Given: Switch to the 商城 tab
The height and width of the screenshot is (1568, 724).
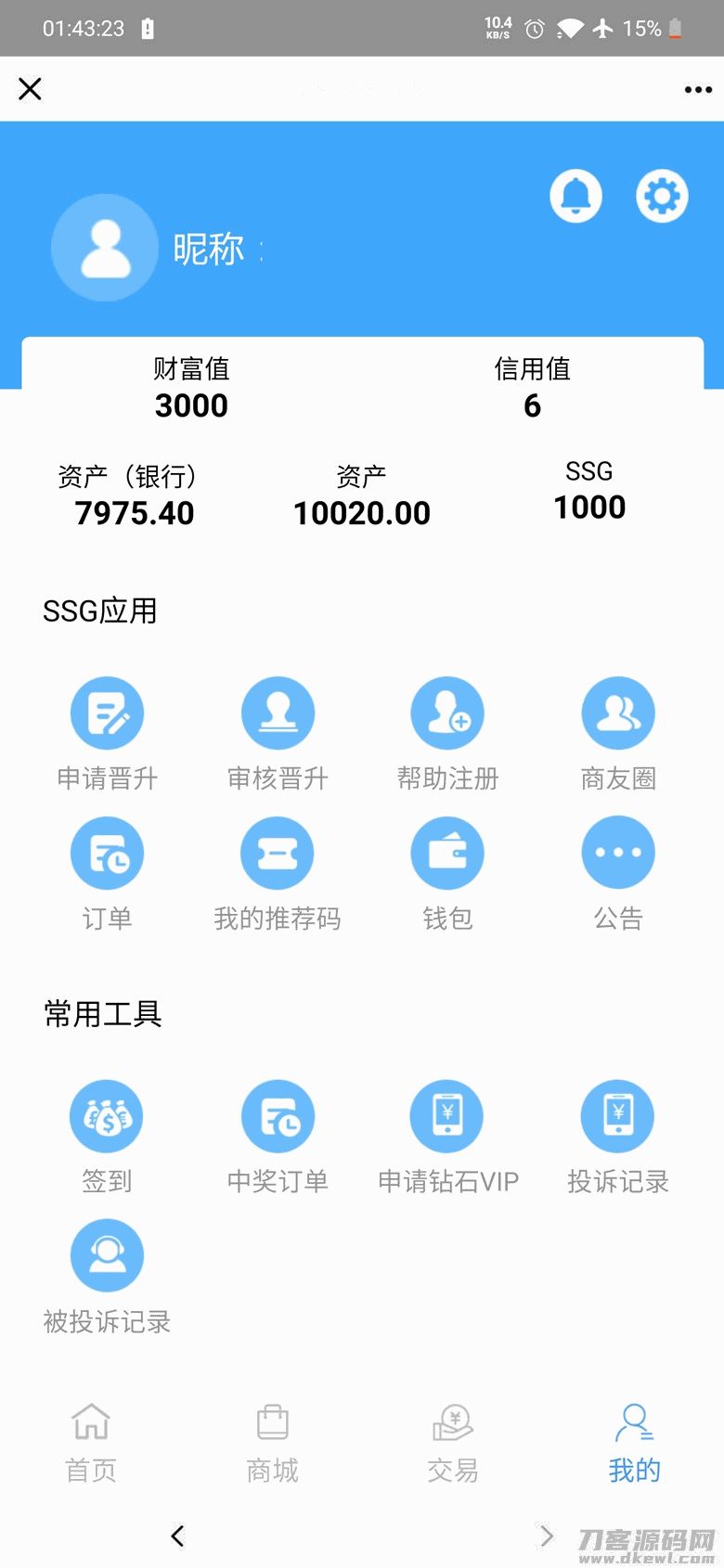Looking at the screenshot, I should (x=272, y=1441).
